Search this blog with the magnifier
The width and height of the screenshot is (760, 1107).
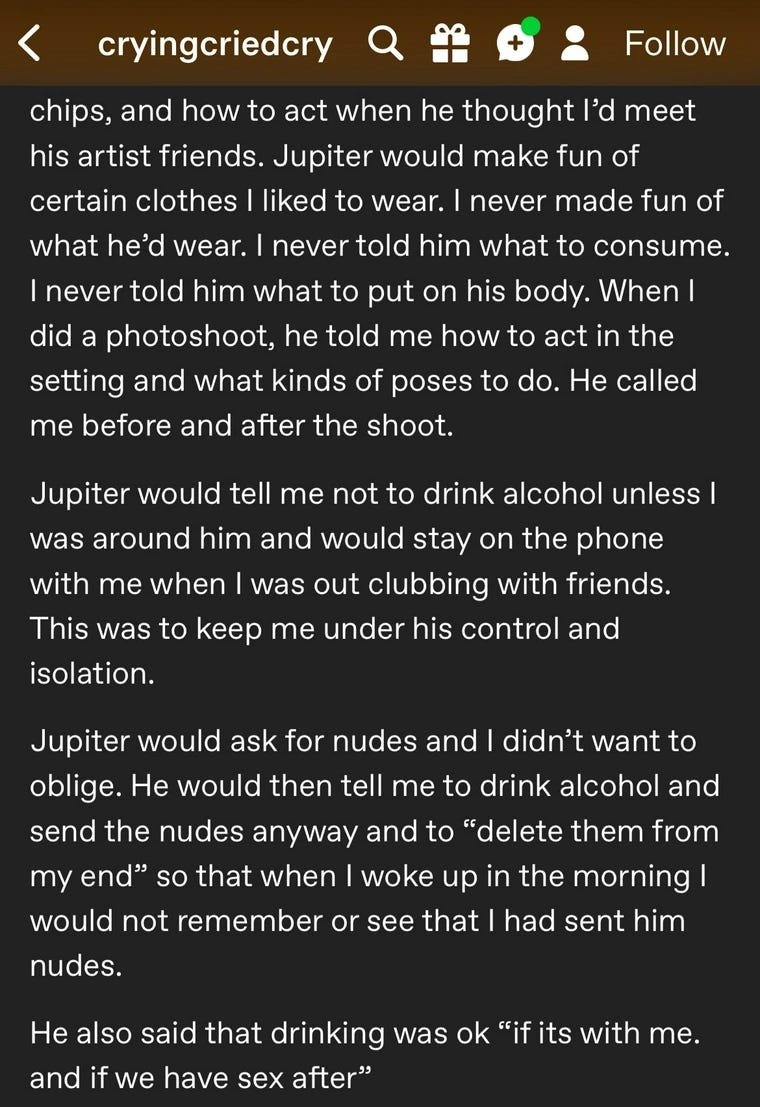pos(386,43)
